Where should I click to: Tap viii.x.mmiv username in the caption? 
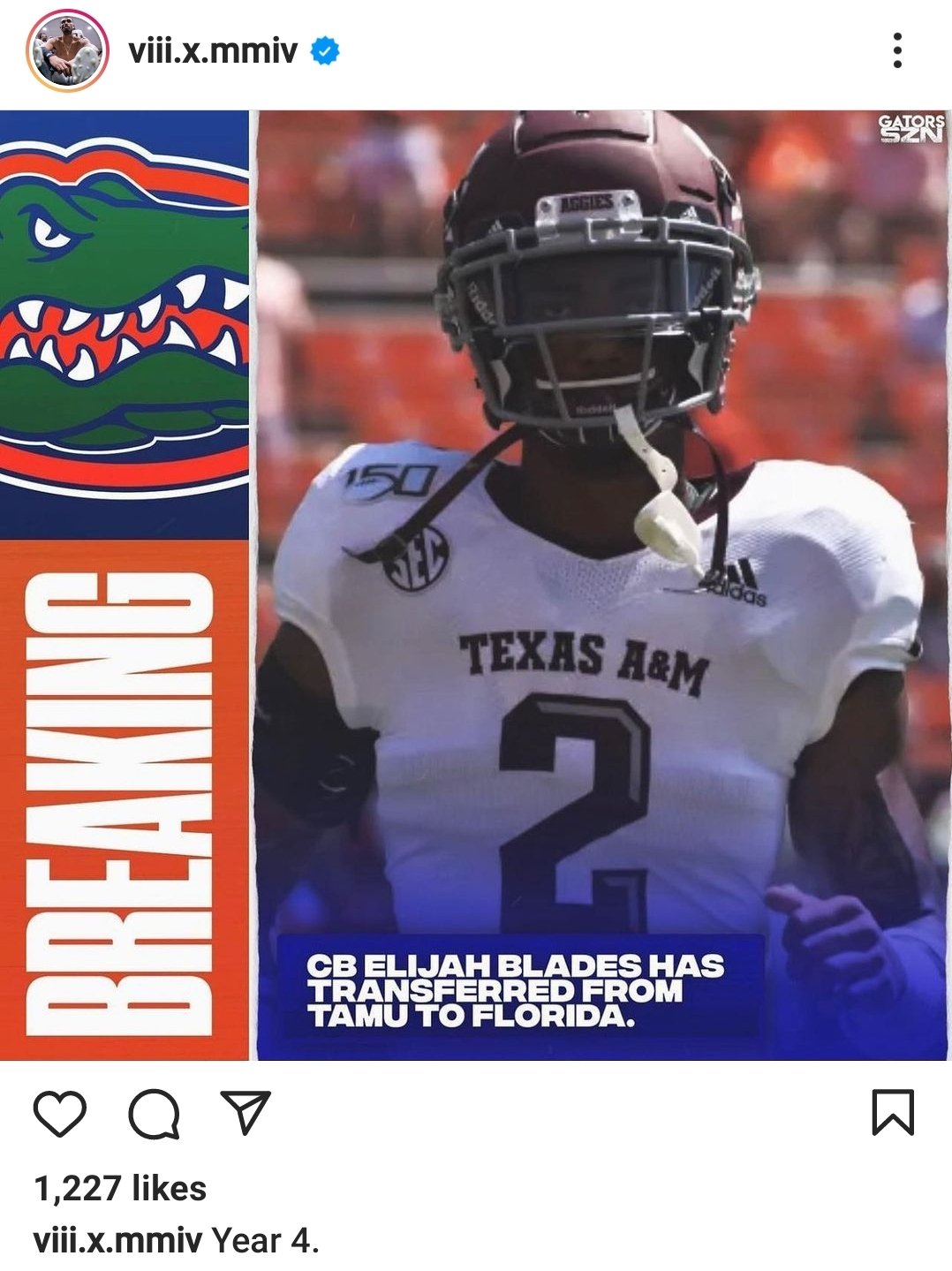(117, 1241)
